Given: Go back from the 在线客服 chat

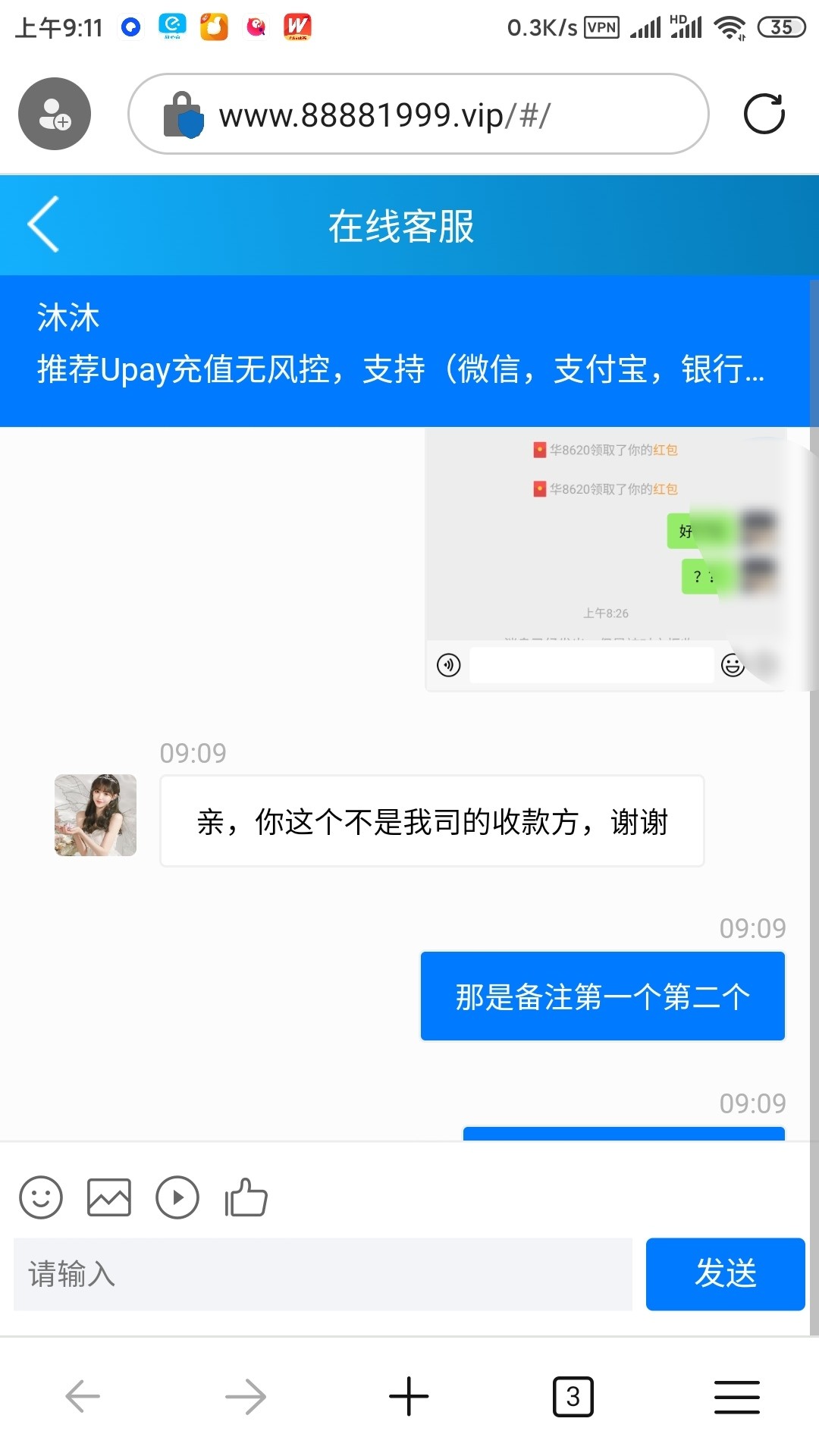Looking at the screenshot, I should (x=43, y=224).
